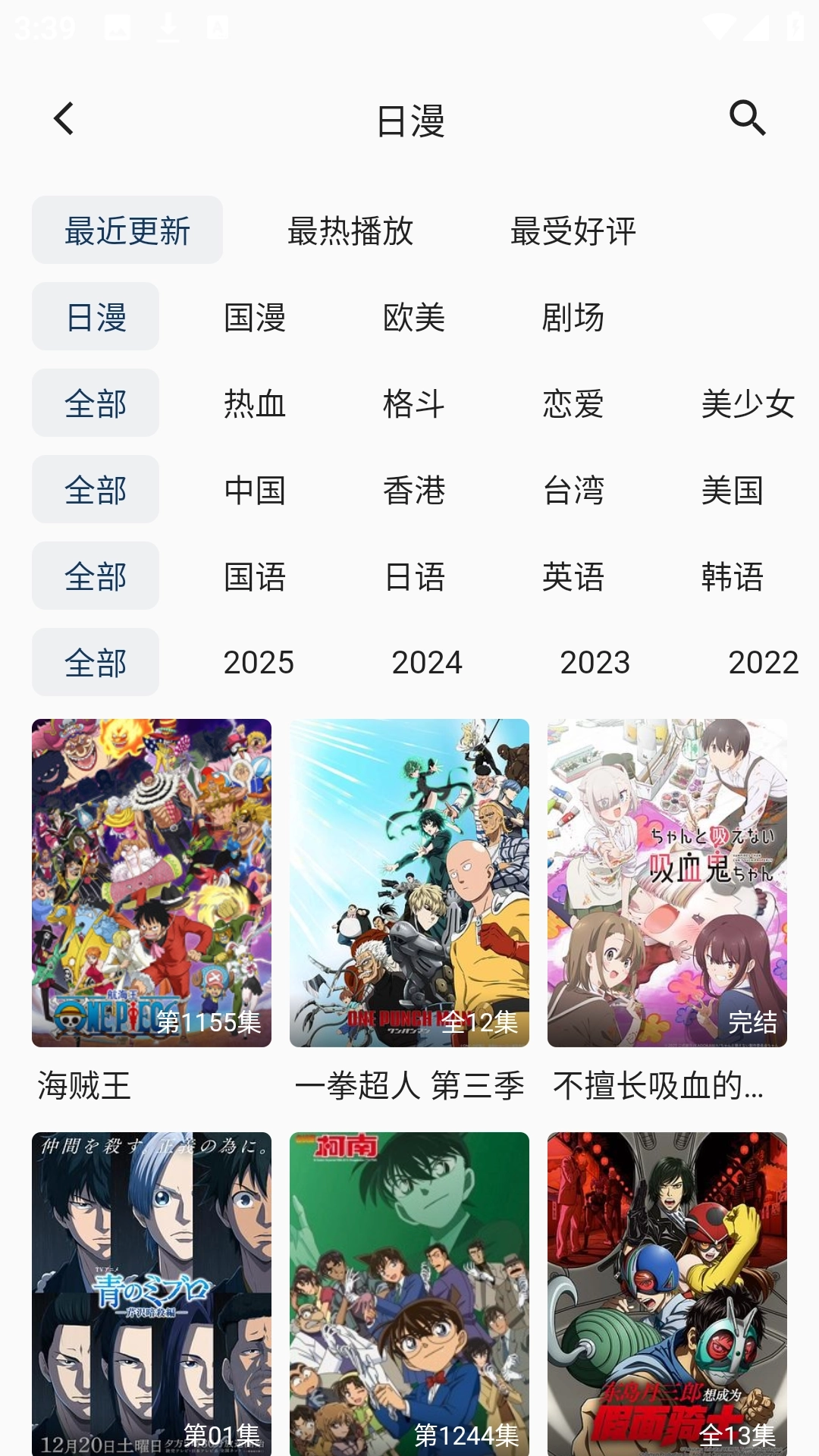
Task: Tap the back arrow to leave 日漫 page
Action: coord(62,119)
